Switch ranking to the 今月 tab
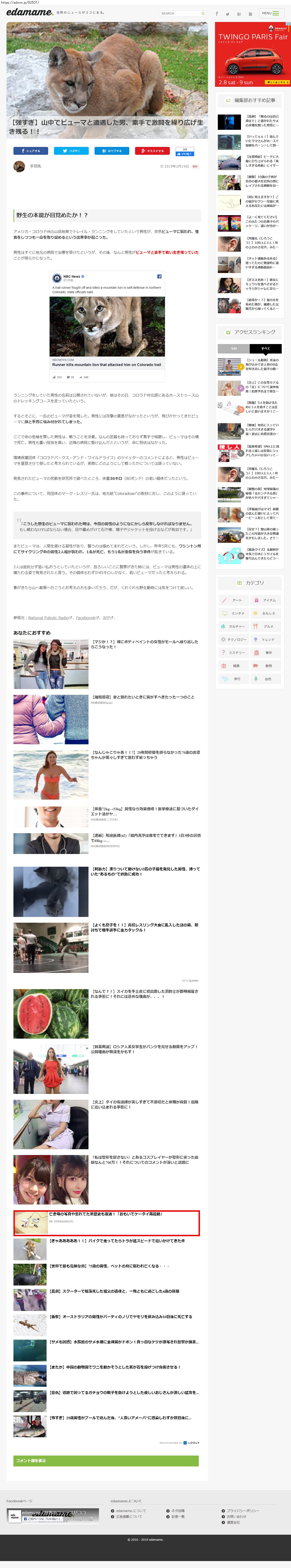 pos(234,349)
